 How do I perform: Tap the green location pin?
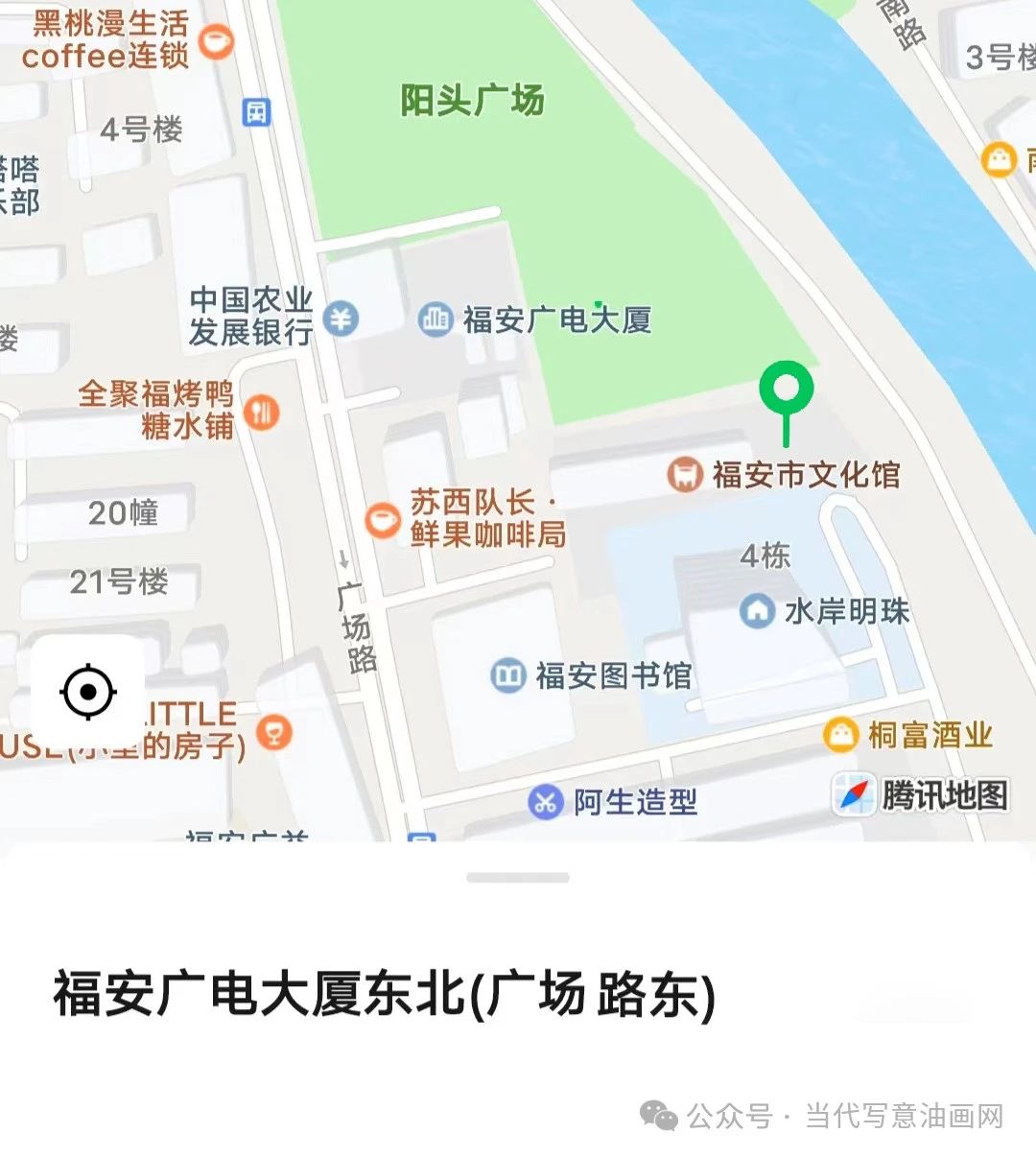[786, 390]
